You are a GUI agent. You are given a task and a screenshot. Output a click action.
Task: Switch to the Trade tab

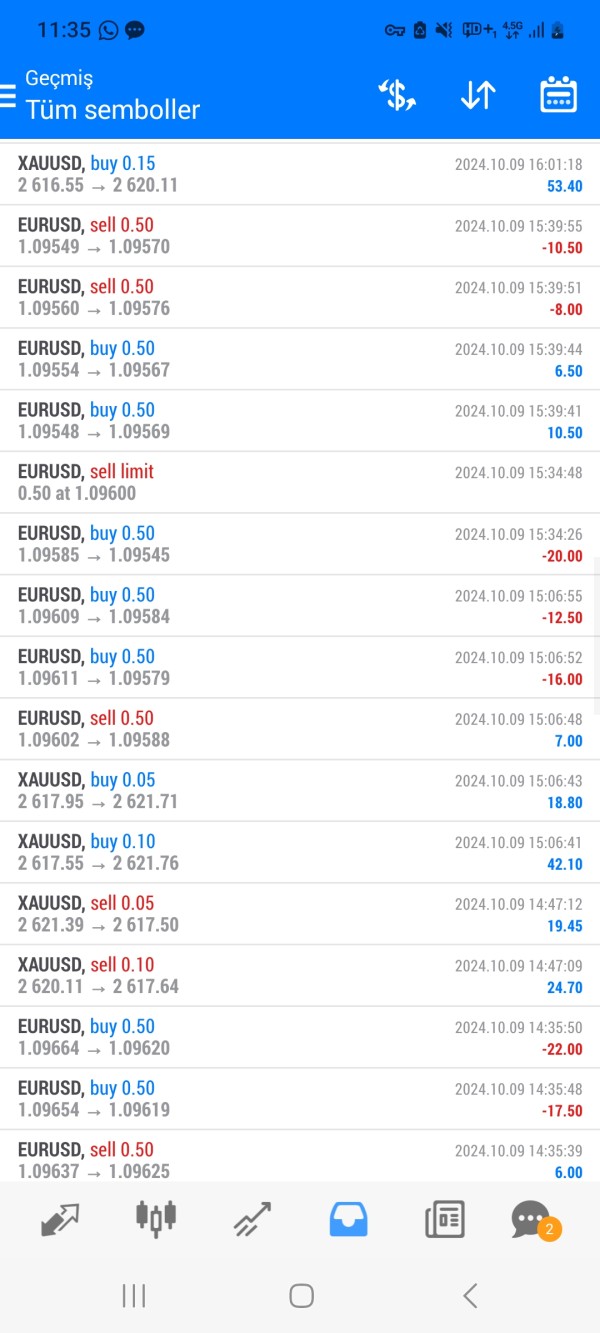click(253, 1219)
